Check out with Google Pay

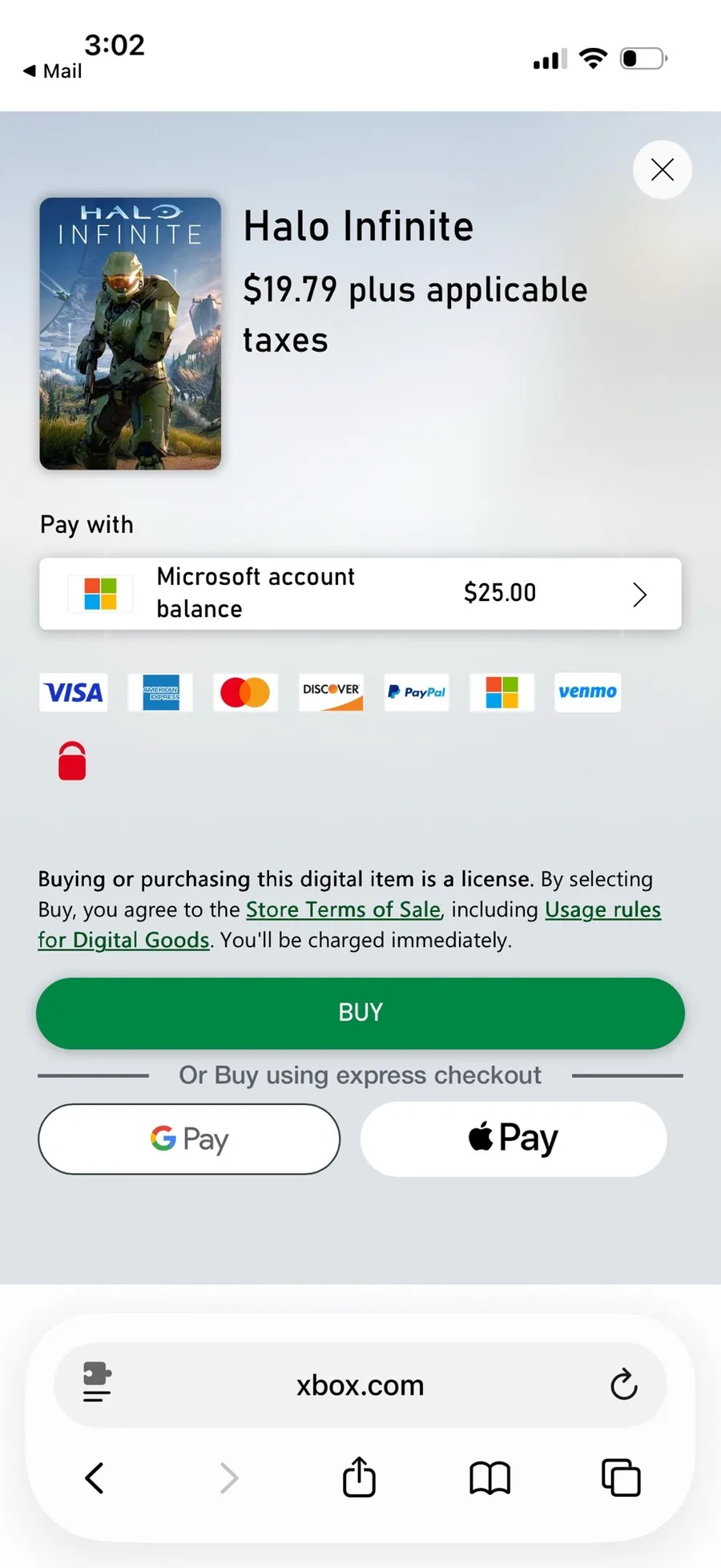point(189,1139)
